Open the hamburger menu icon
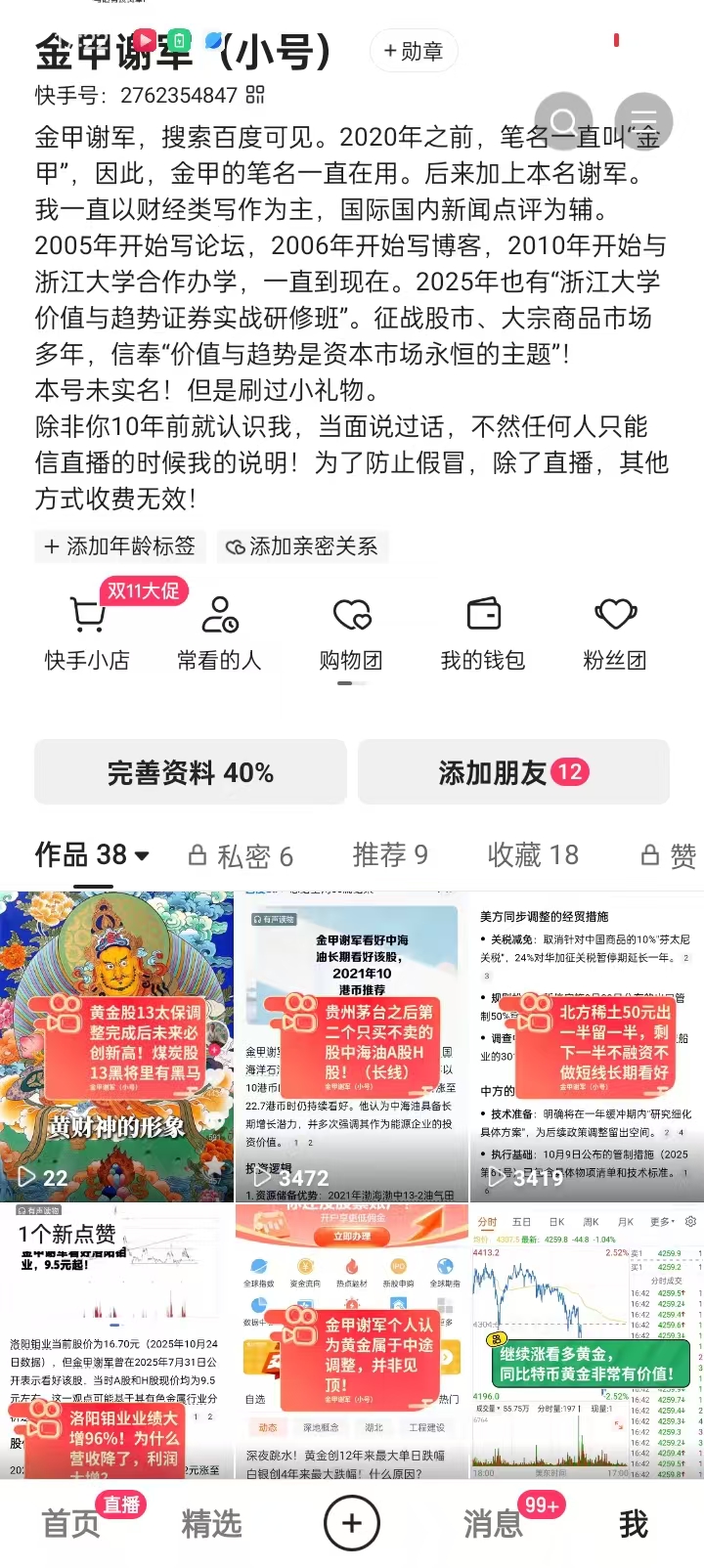704x1568 pixels. (643, 123)
